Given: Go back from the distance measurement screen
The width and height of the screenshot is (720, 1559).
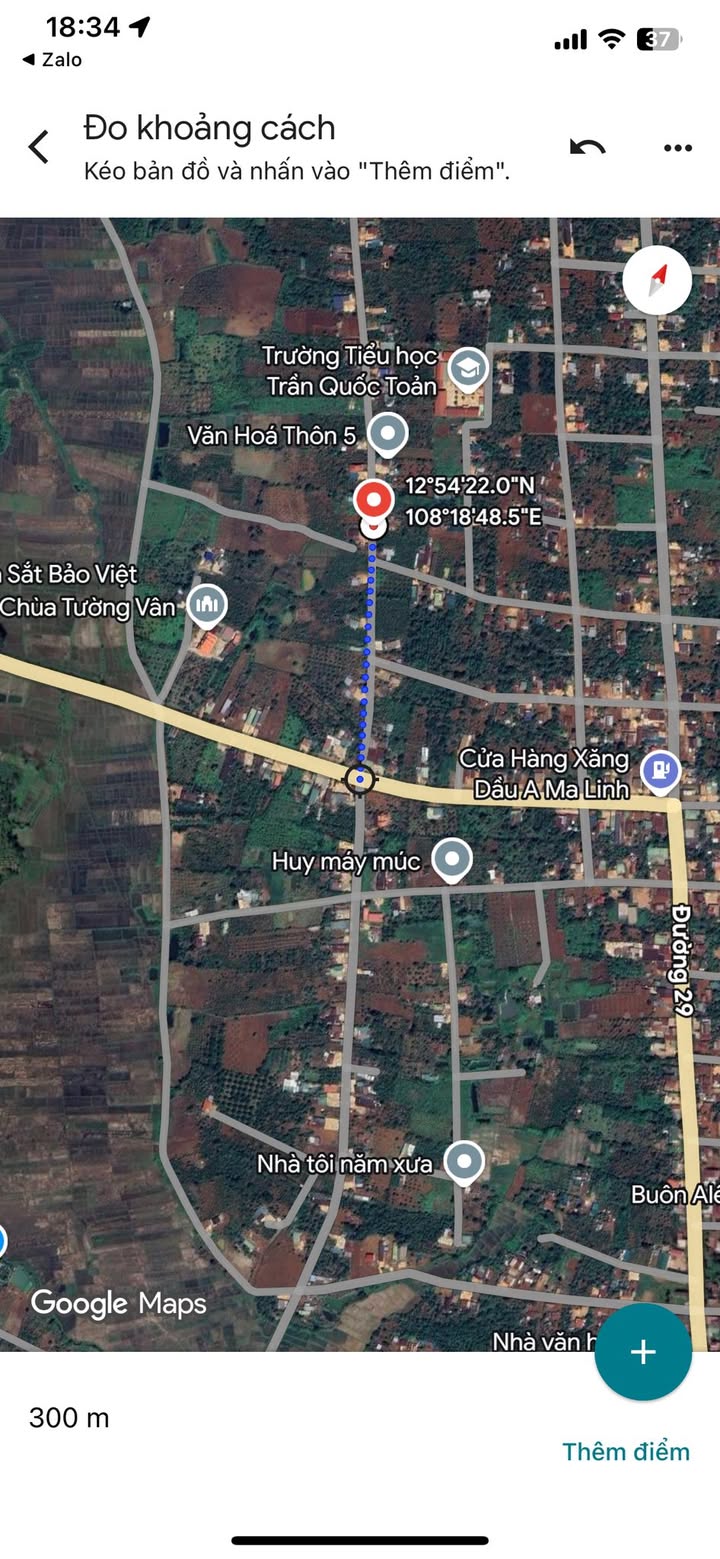Looking at the screenshot, I should point(38,147).
